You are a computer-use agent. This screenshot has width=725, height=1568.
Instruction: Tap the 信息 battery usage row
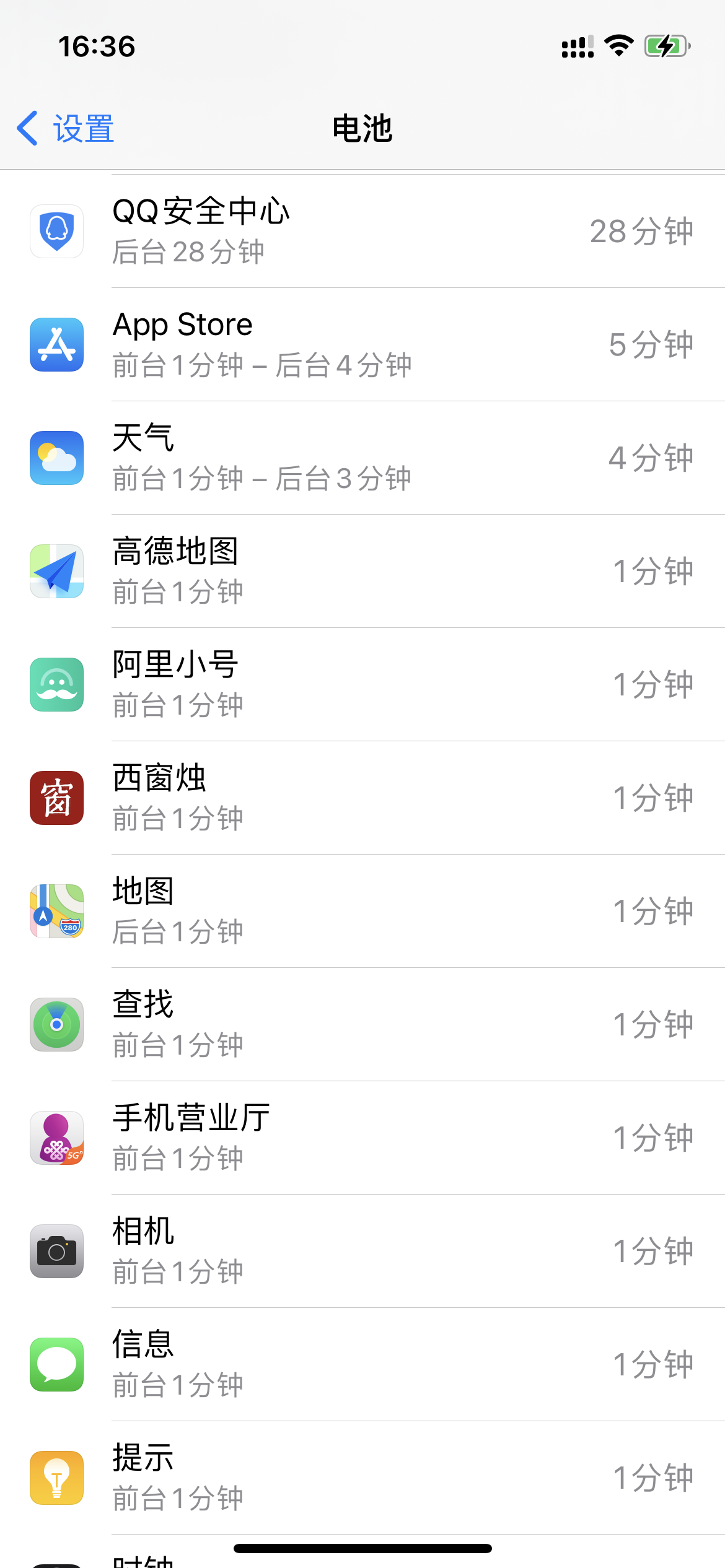(x=362, y=1364)
